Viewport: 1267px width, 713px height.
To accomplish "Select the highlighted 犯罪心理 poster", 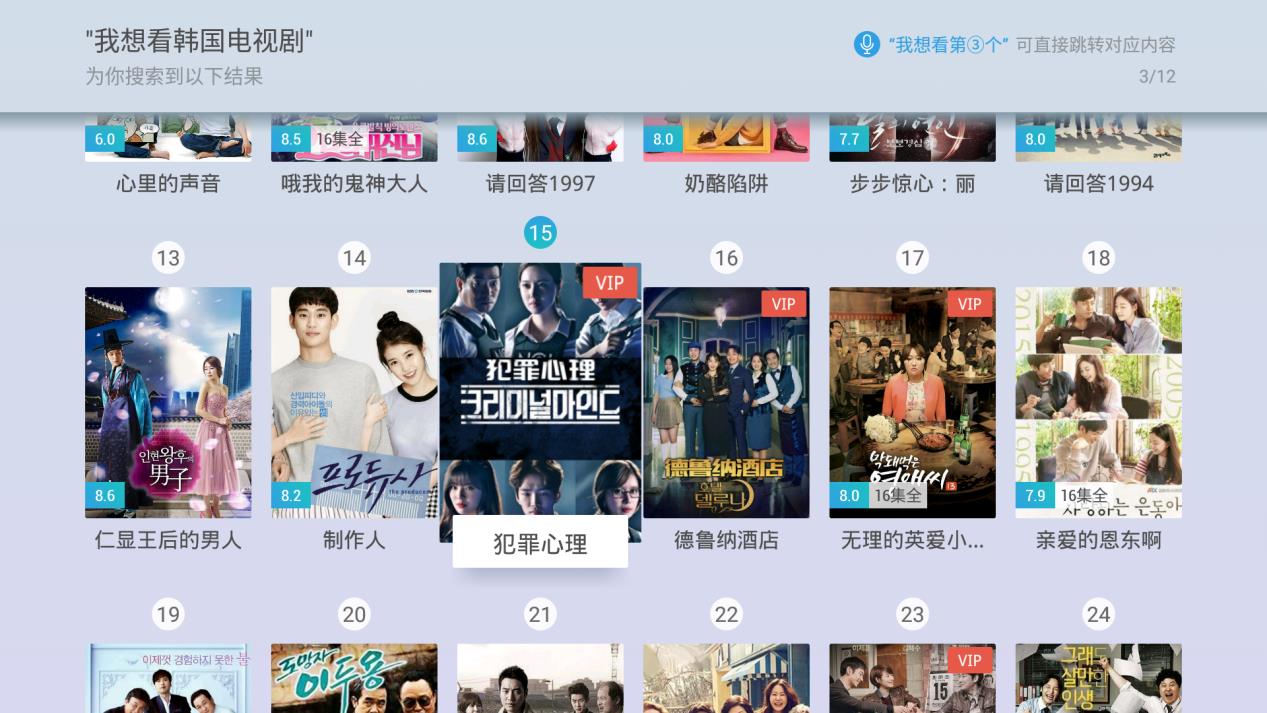I will tap(540, 400).
